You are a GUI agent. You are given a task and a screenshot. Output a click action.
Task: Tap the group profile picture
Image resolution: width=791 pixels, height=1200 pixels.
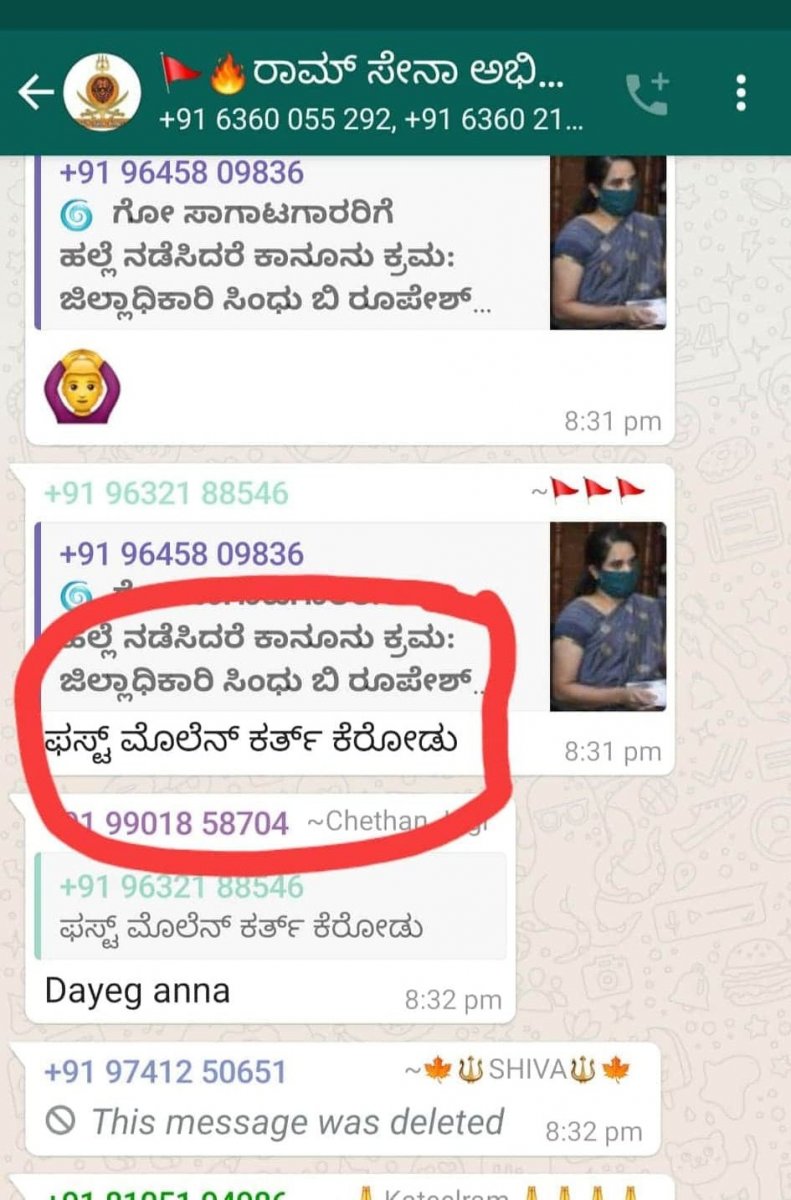102,93
